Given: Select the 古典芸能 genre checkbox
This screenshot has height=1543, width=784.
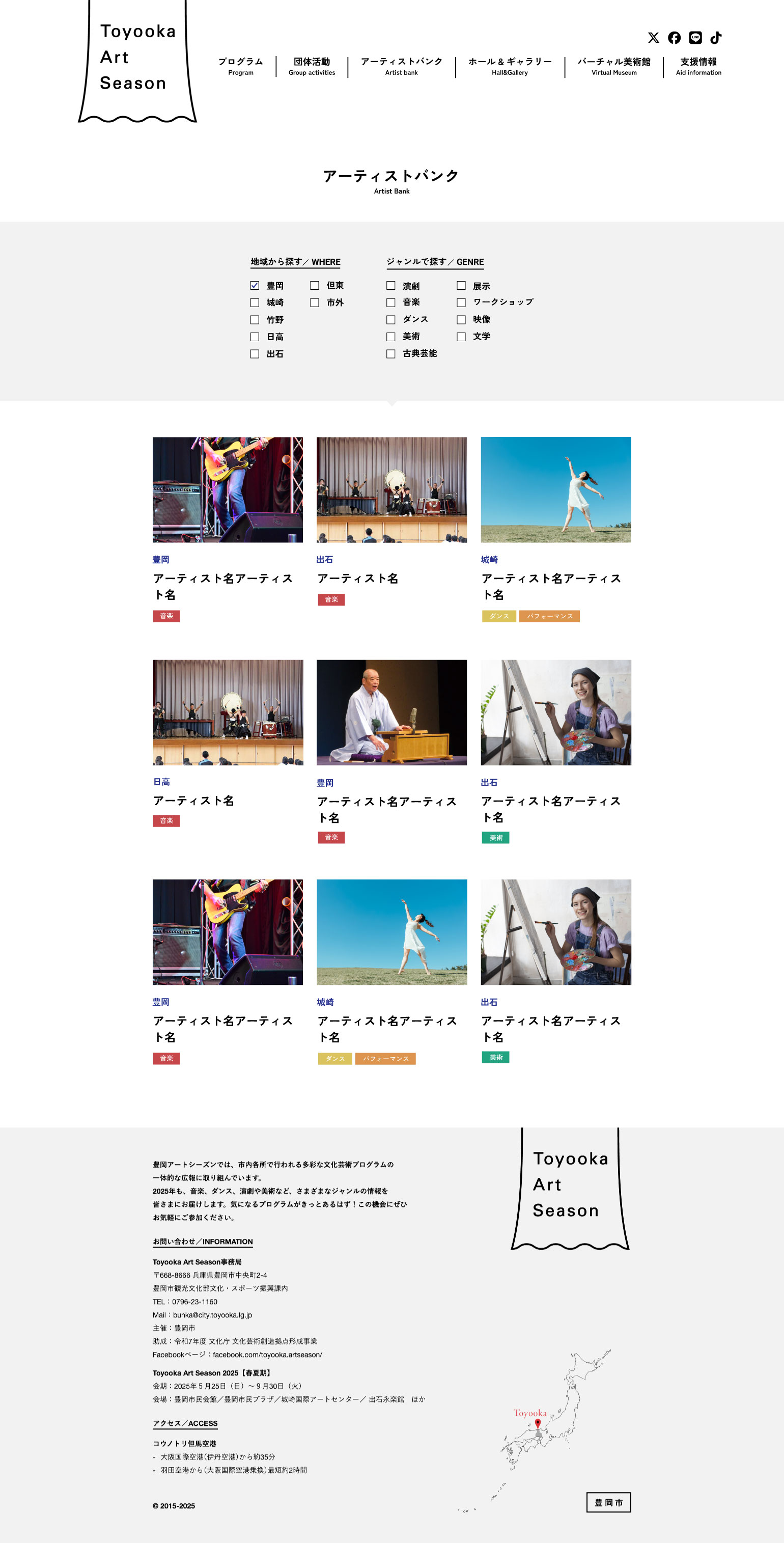Looking at the screenshot, I should (390, 354).
